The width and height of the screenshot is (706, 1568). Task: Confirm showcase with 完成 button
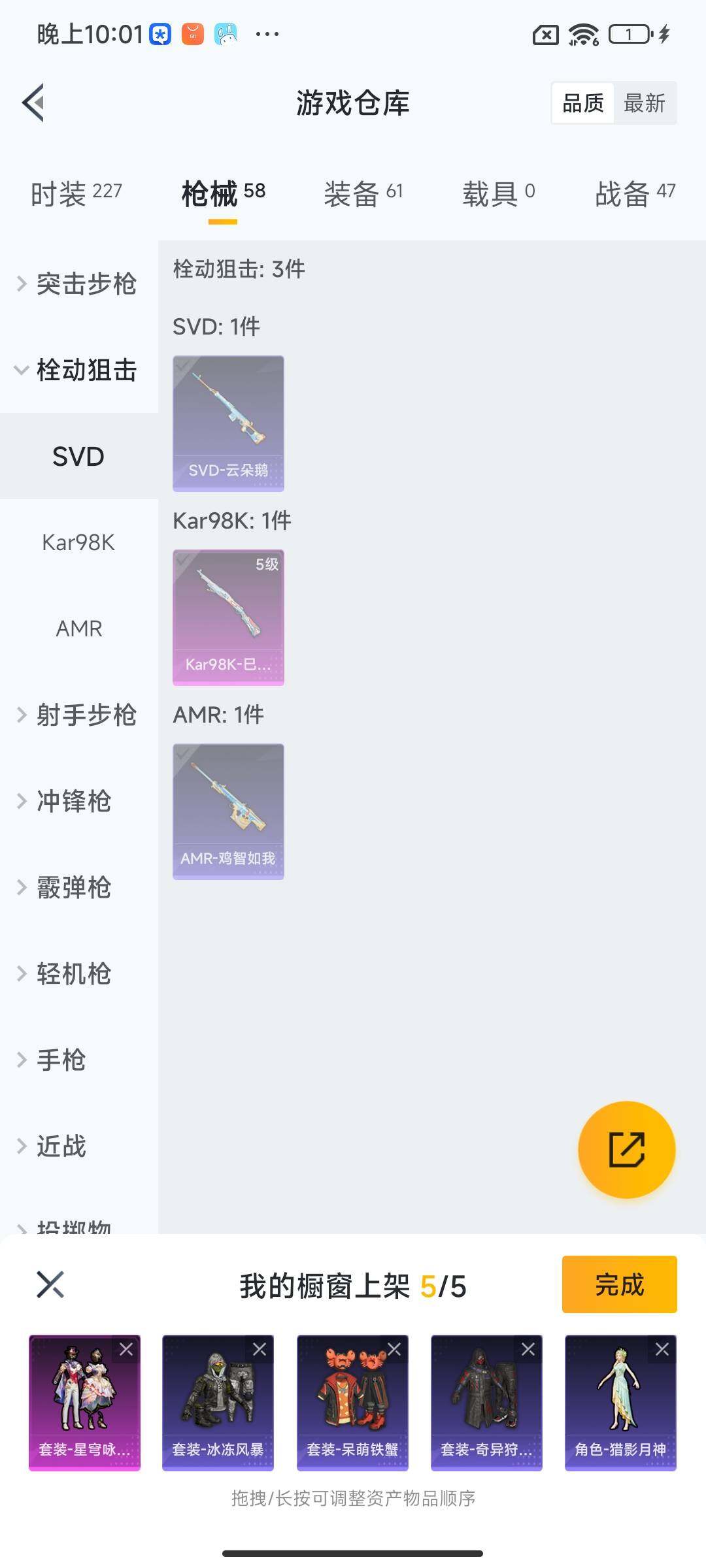pyautogui.click(x=619, y=1284)
